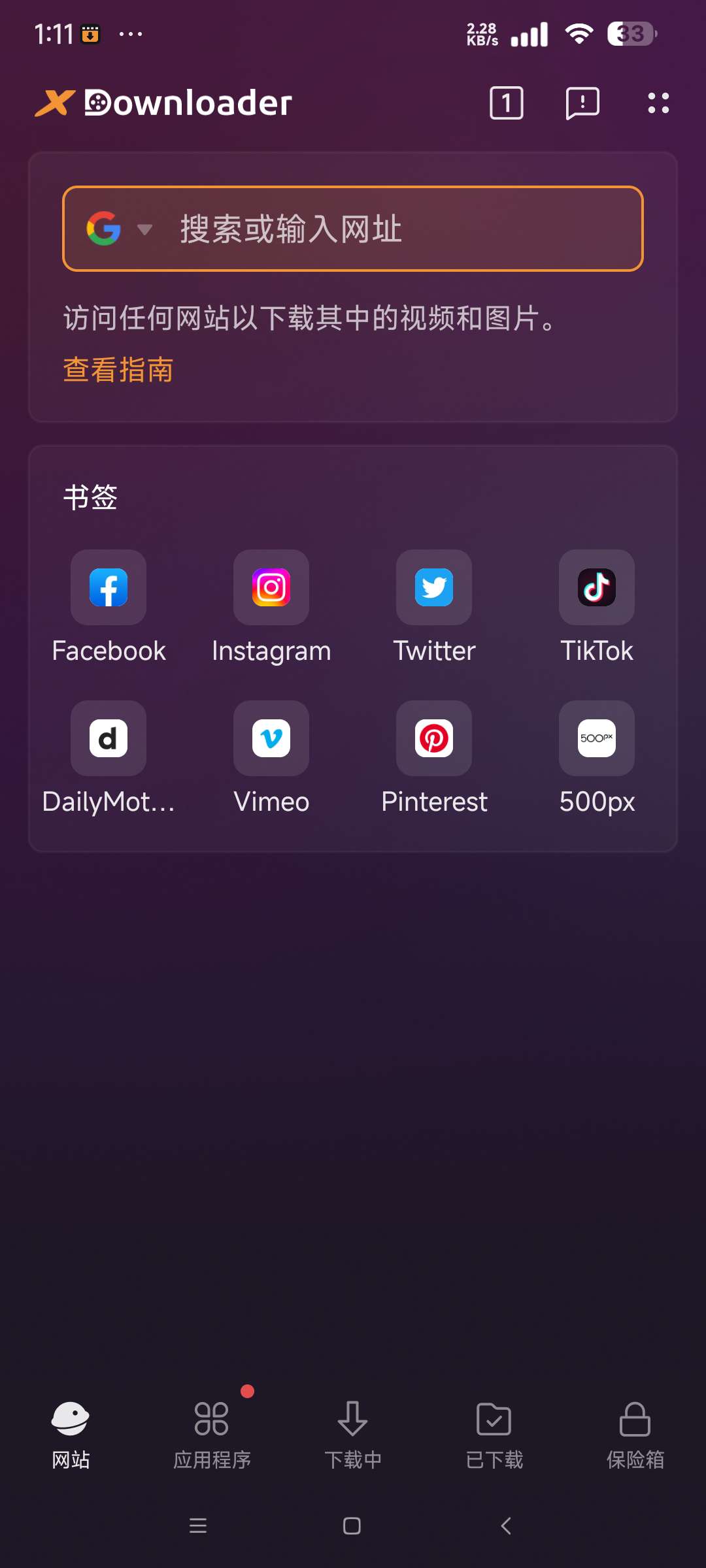
Task: Open the four-dot more menu
Action: pyautogui.click(x=658, y=103)
